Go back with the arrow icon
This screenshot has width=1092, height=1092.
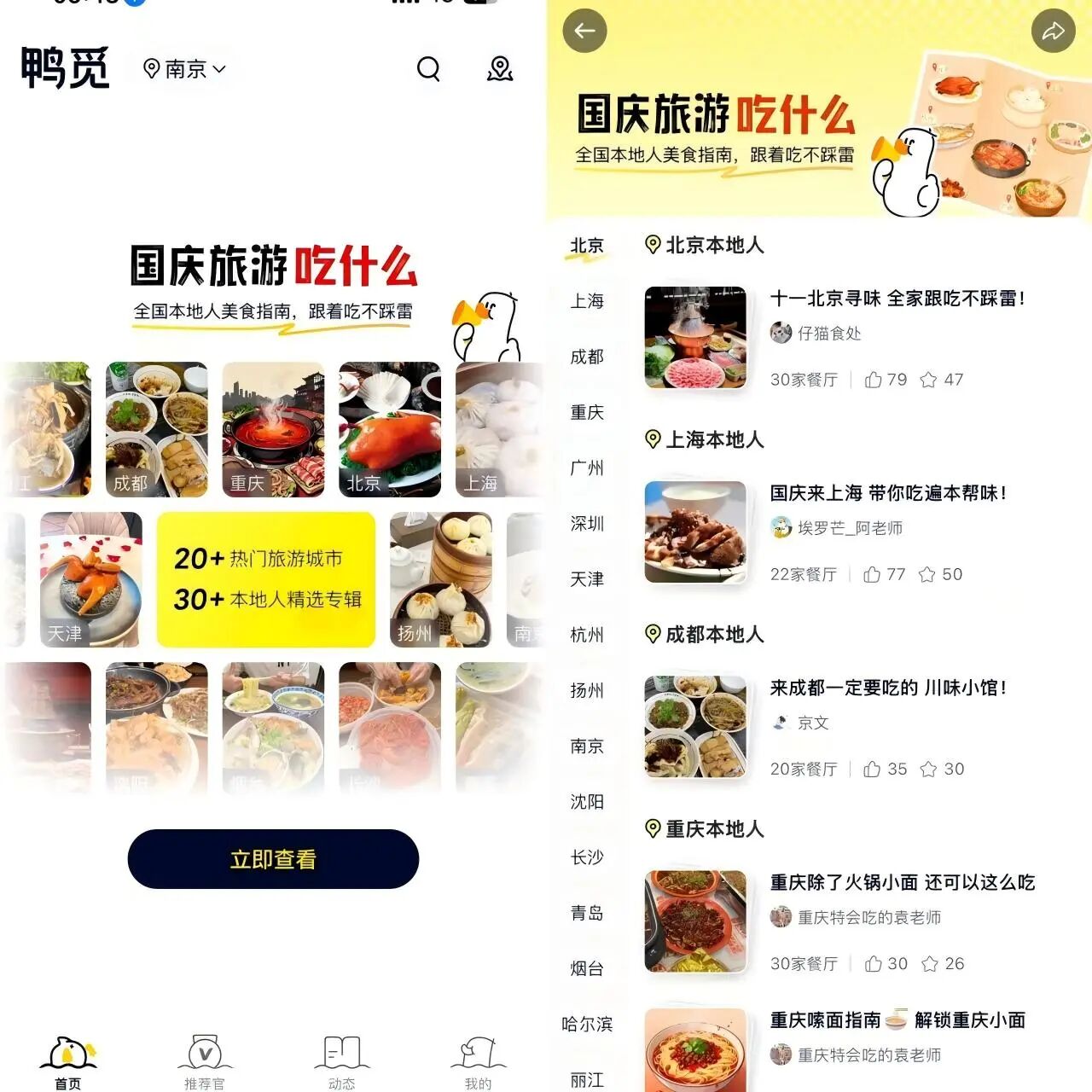point(585,32)
